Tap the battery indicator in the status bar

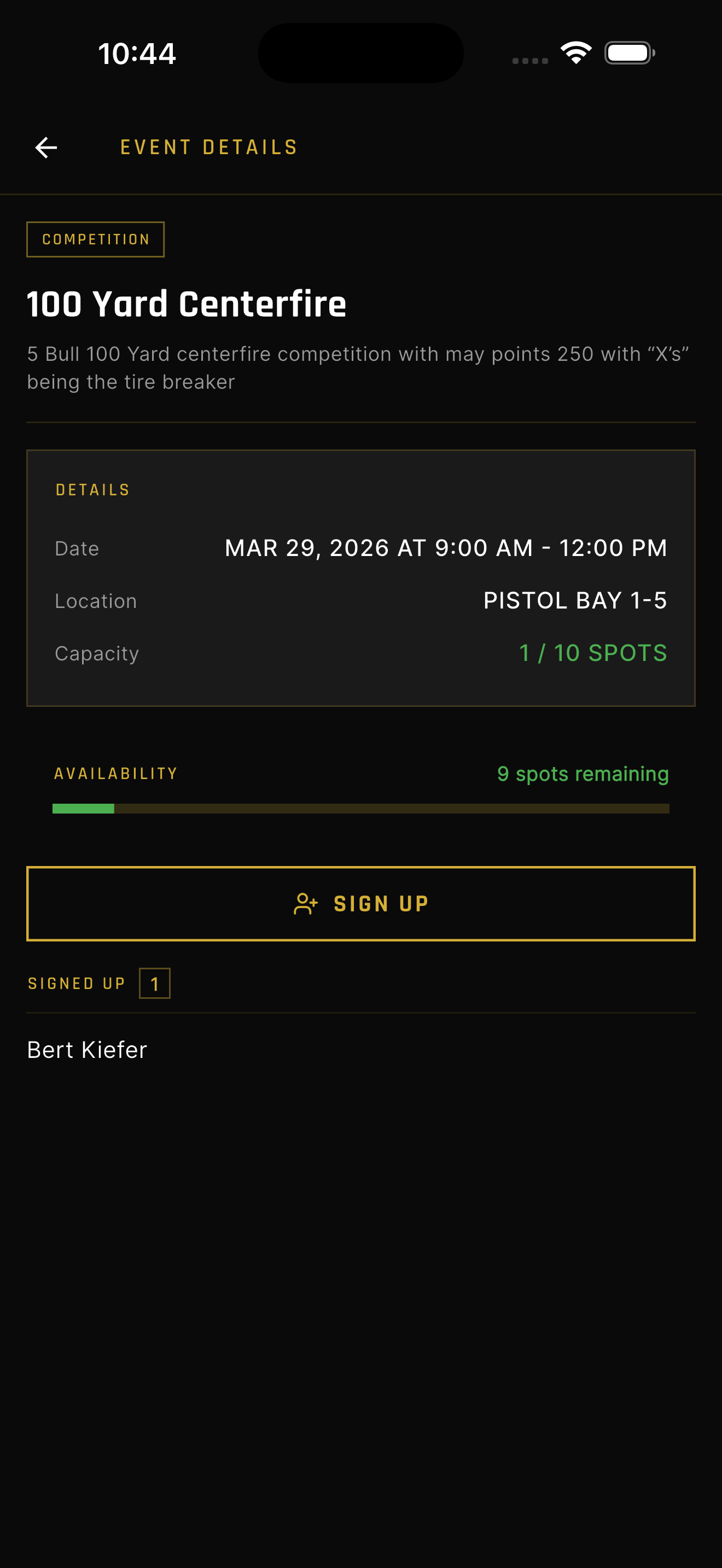[x=630, y=53]
